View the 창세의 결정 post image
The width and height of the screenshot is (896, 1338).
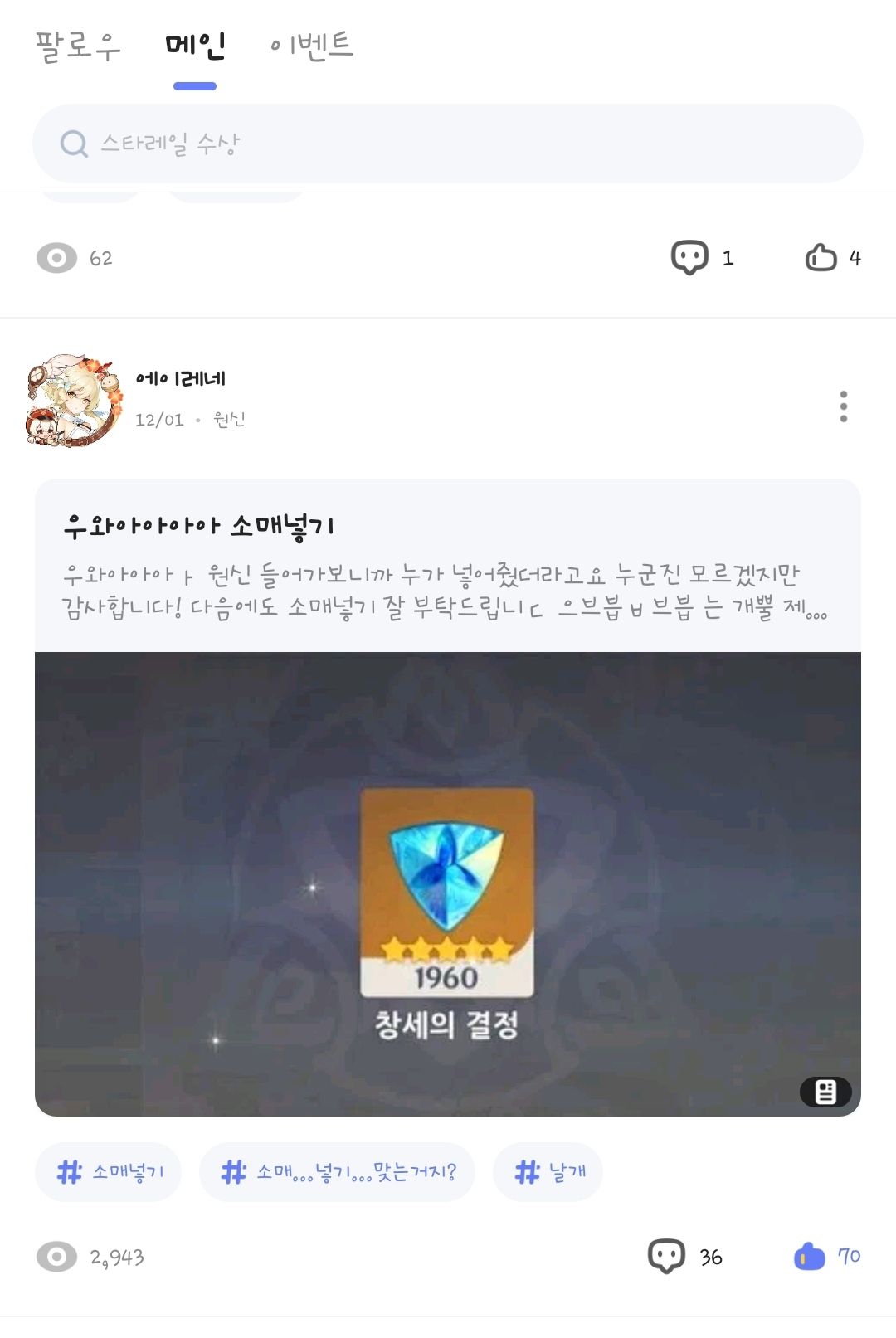pos(448,883)
